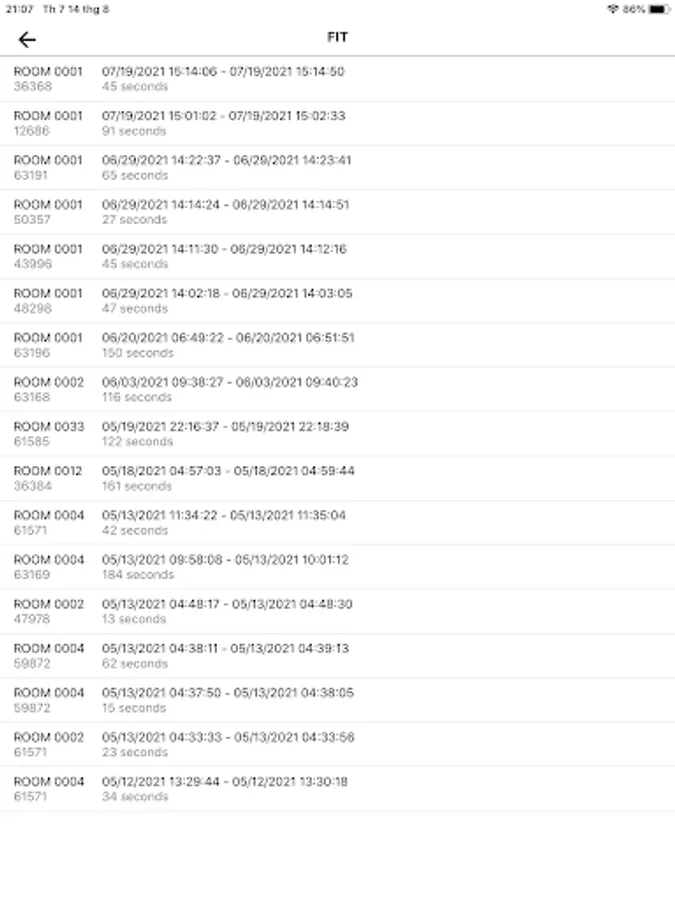Open the 184 seconds session 63169

[338, 567]
